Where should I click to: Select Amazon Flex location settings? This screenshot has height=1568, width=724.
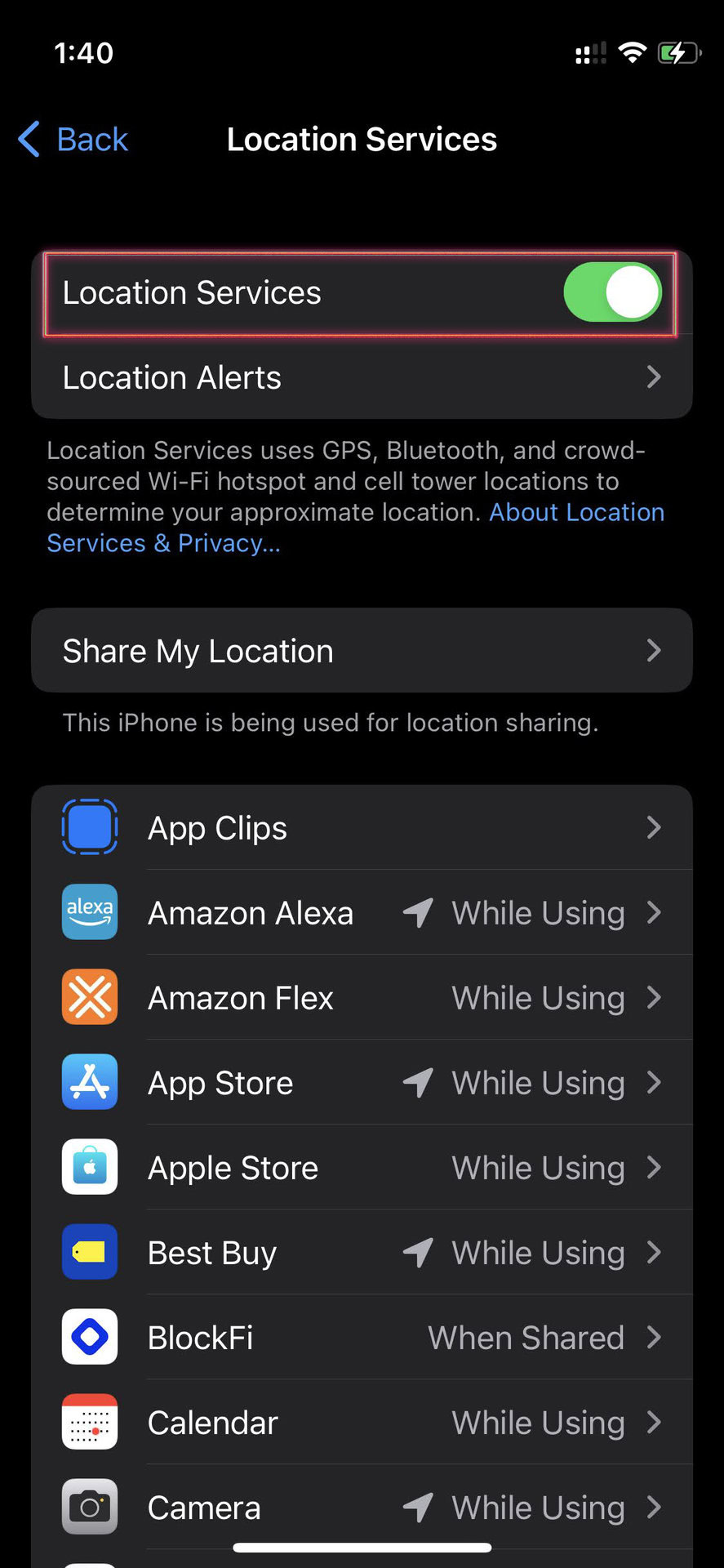pos(362,998)
